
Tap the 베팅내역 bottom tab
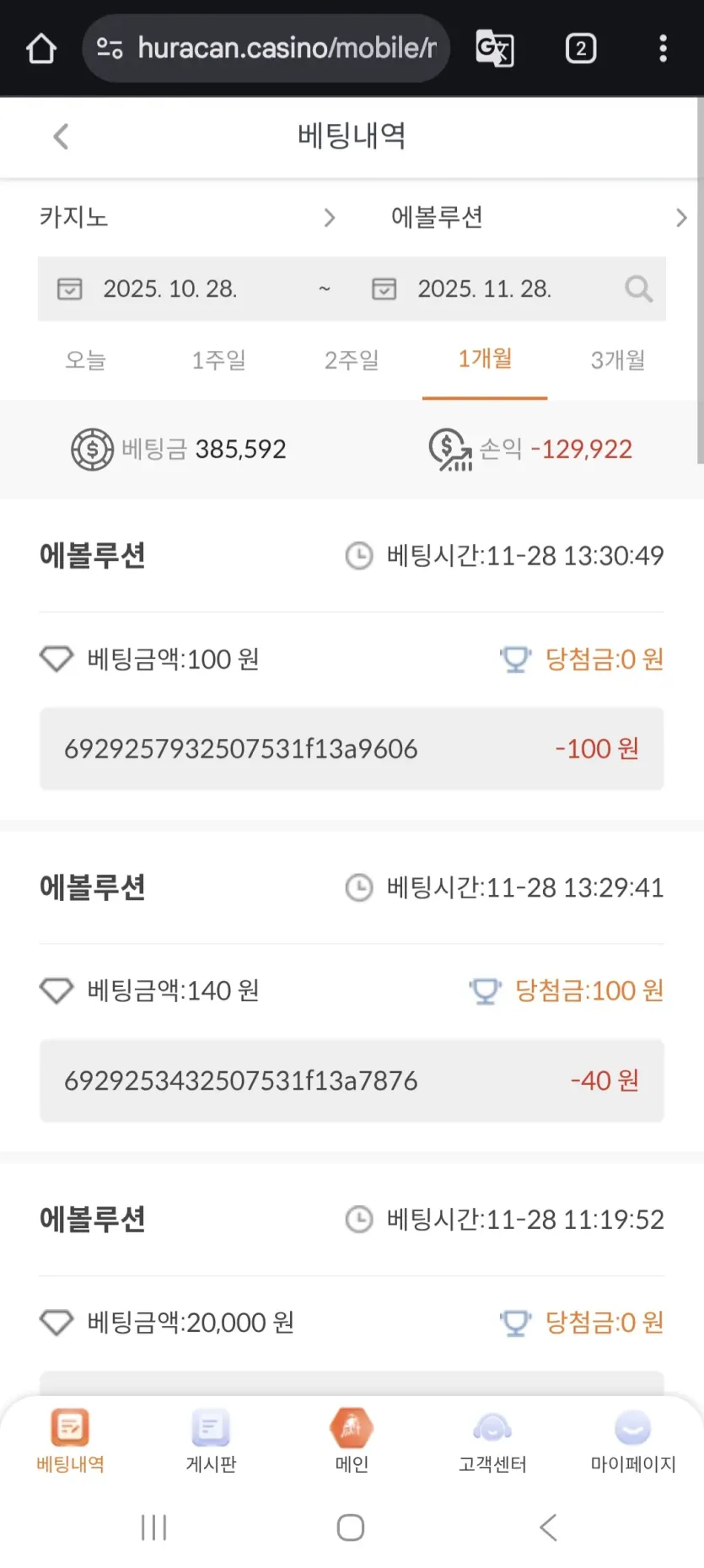pyautogui.click(x=70, y=1441)
